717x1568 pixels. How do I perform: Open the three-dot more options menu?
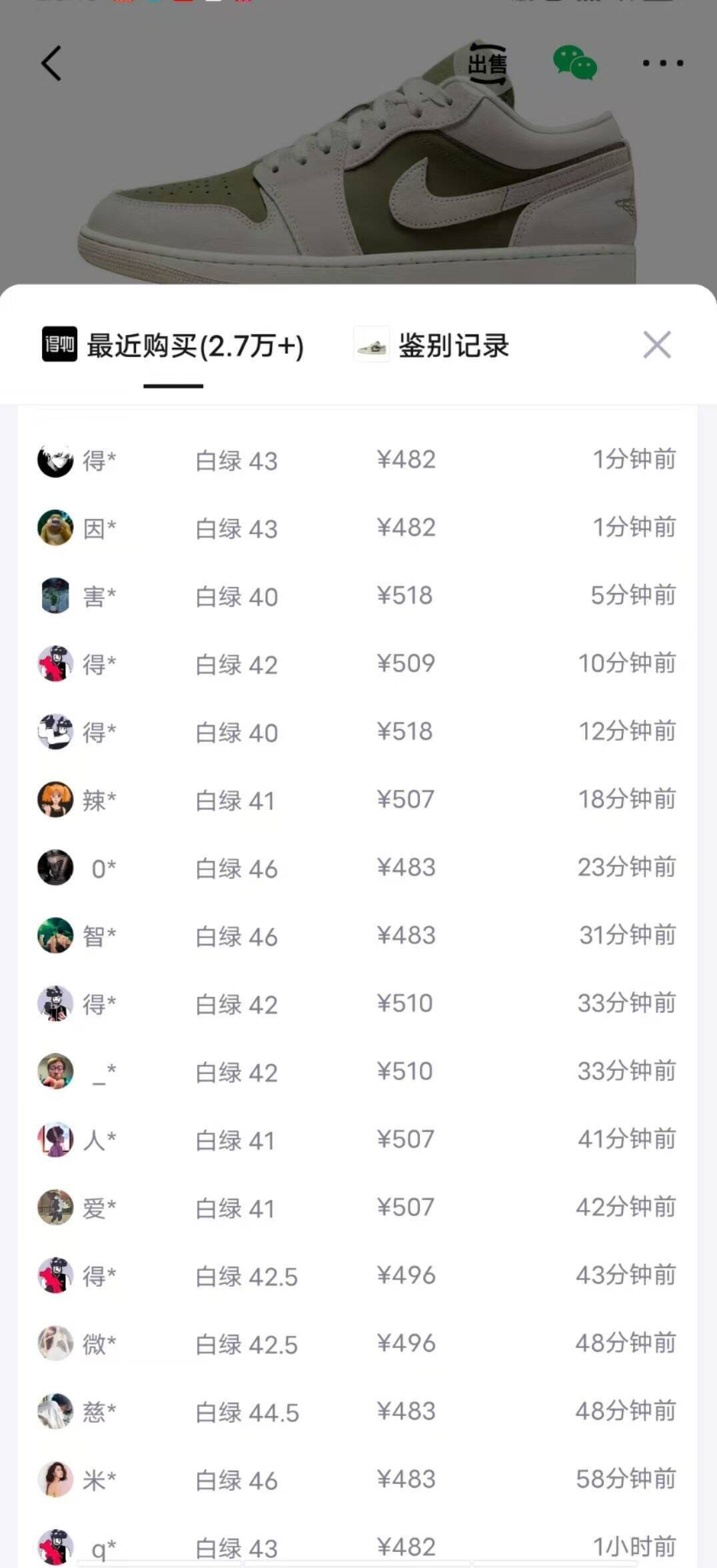[662, 62]
